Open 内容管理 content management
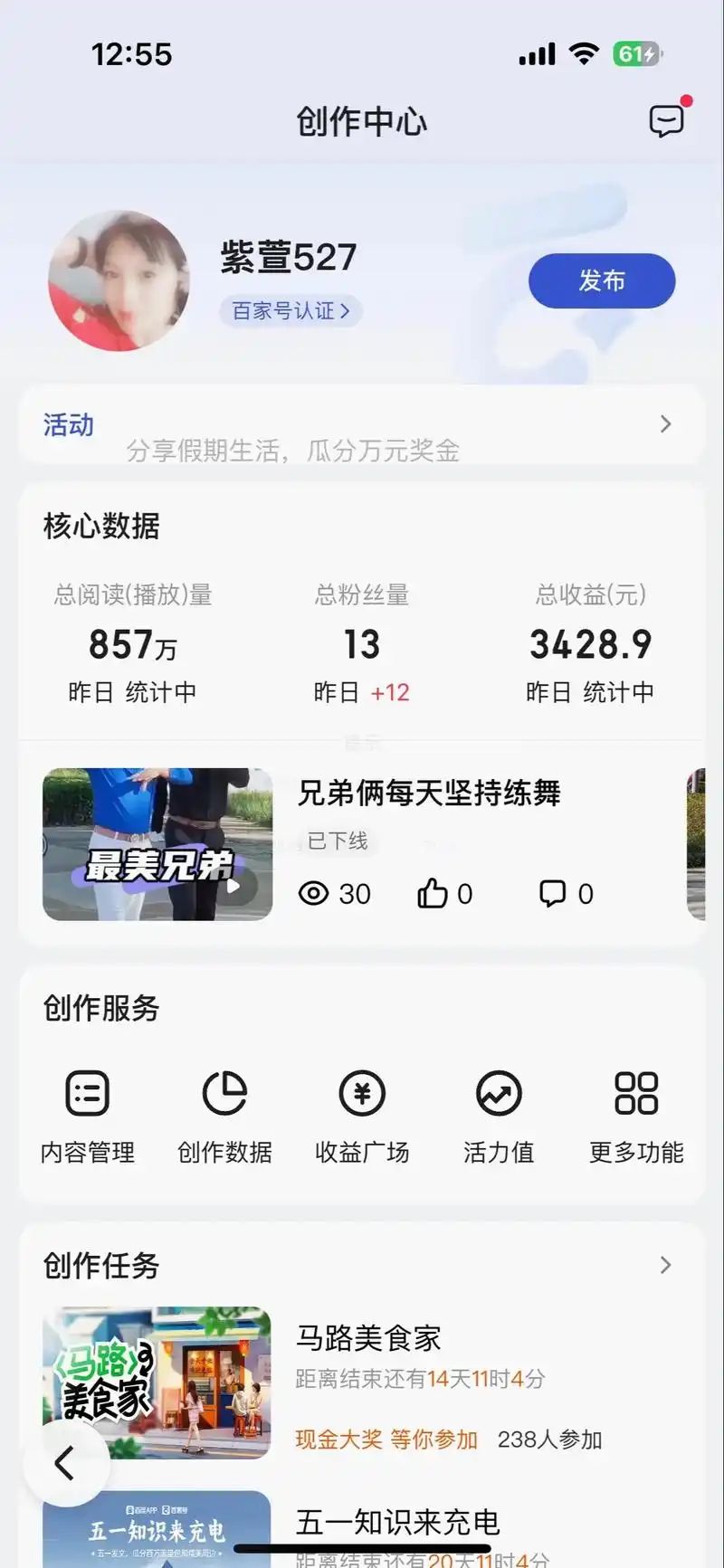The image size is (724, 1568). click(x=88, y=1117)
